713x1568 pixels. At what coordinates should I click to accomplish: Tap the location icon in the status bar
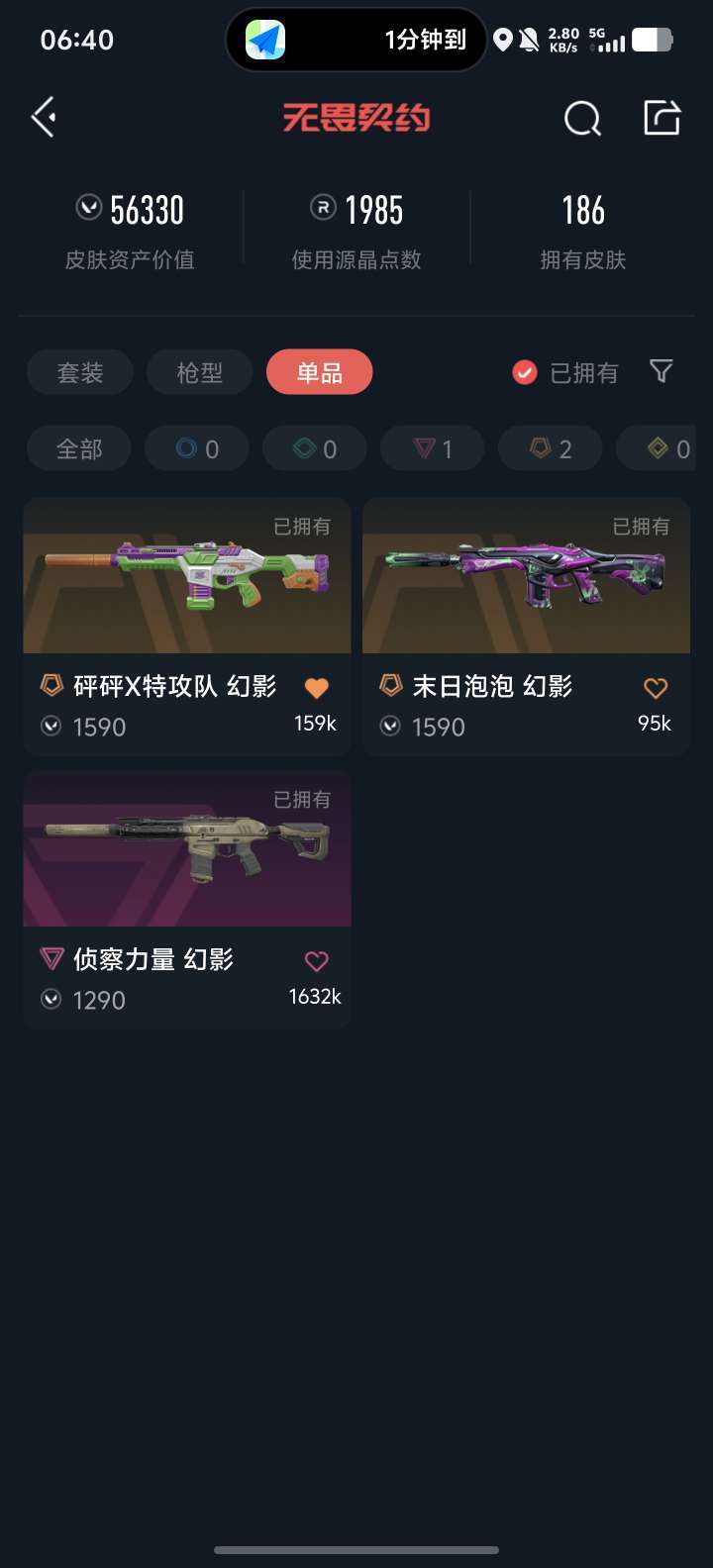tap(503, 40)
